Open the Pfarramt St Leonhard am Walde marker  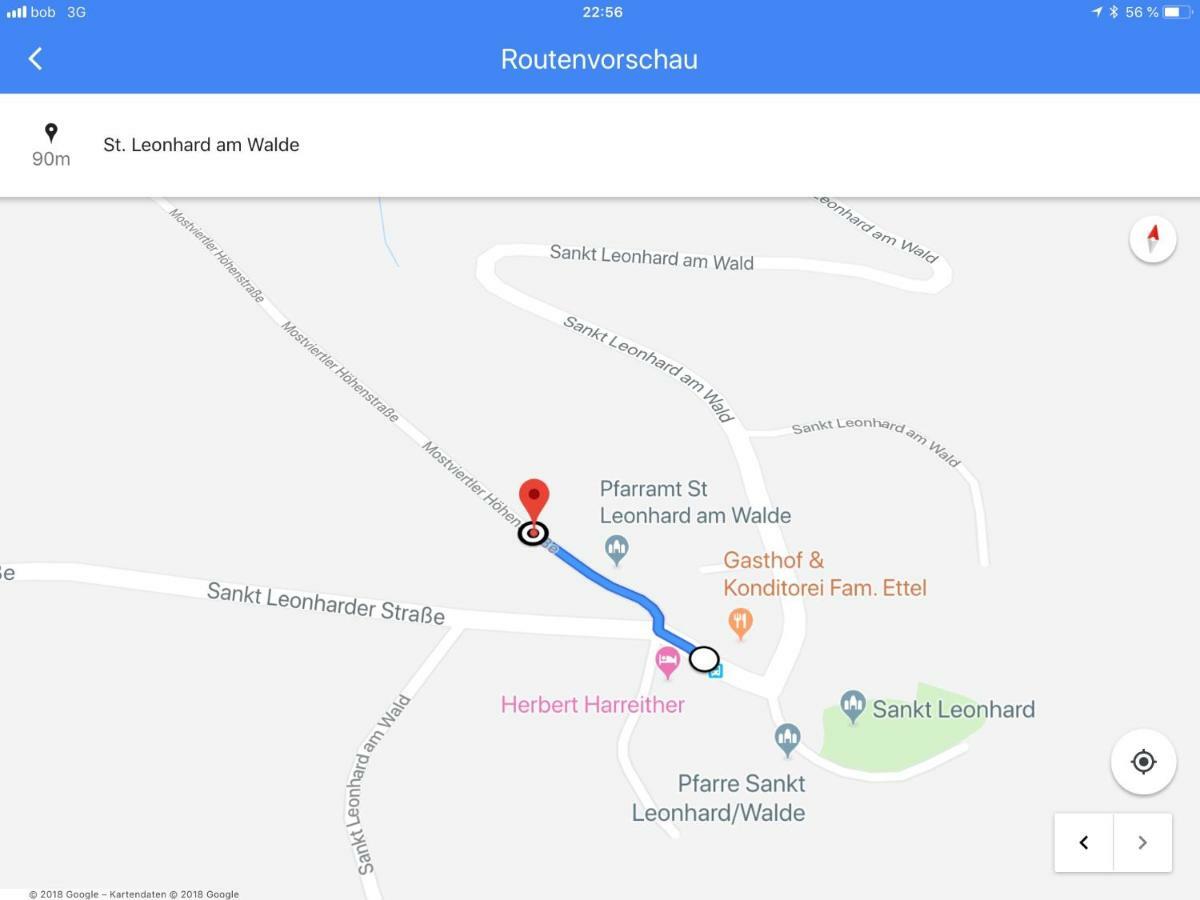click(x=617, y=548)
